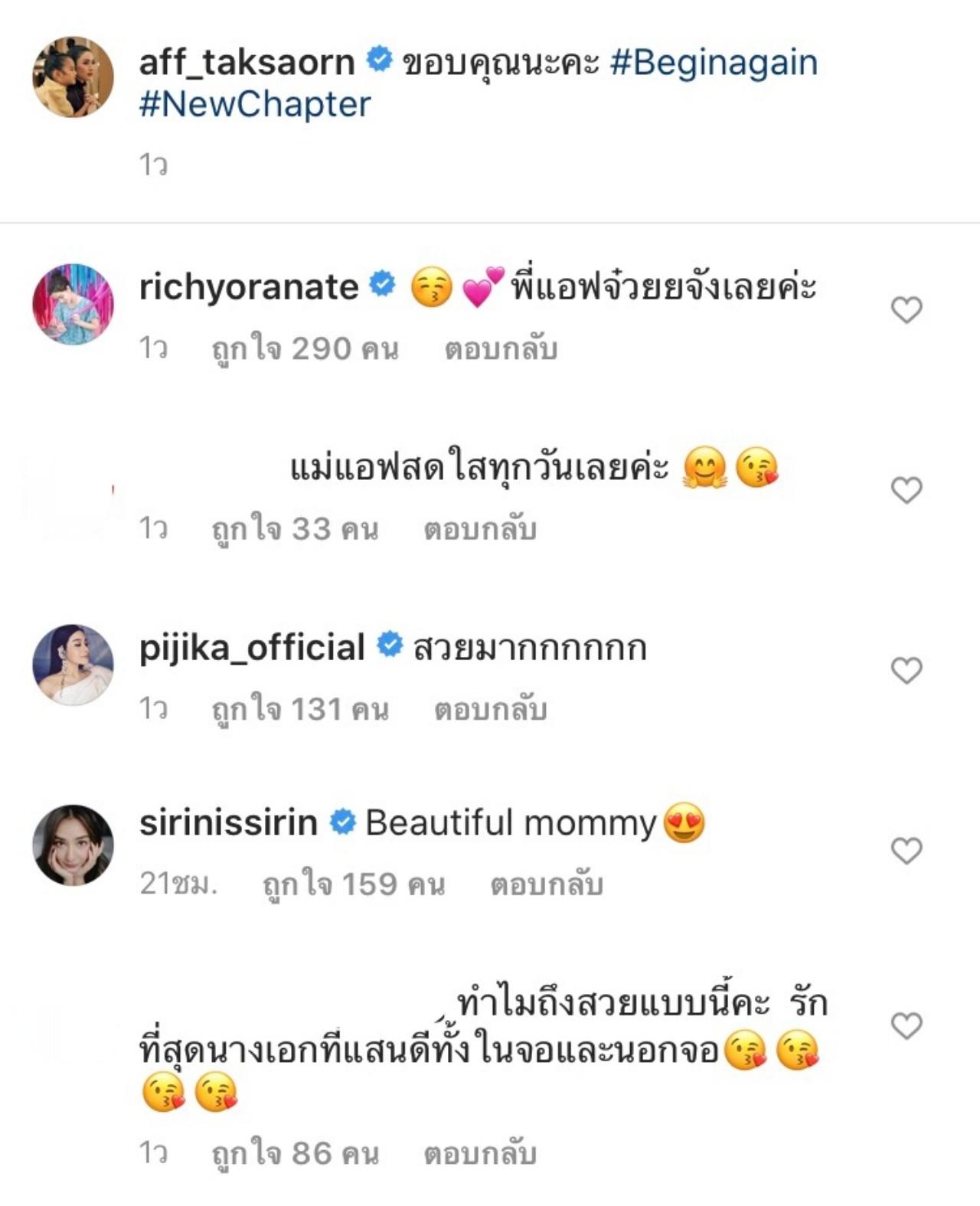Reply to pijika_official's comment
980x1206 pixels.
pos(490,710)
